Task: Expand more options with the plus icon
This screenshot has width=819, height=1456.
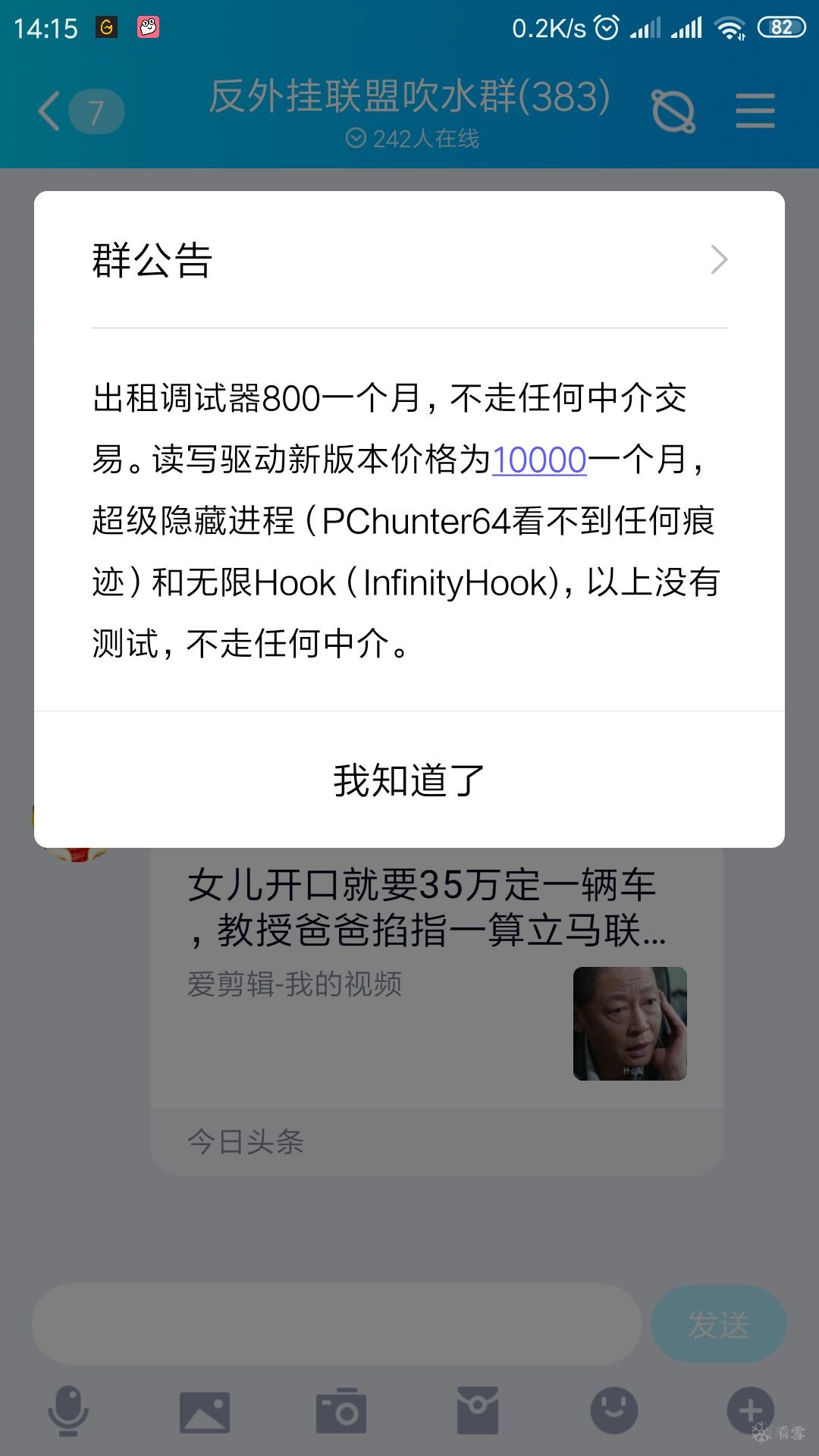Action: [750, 1410]
